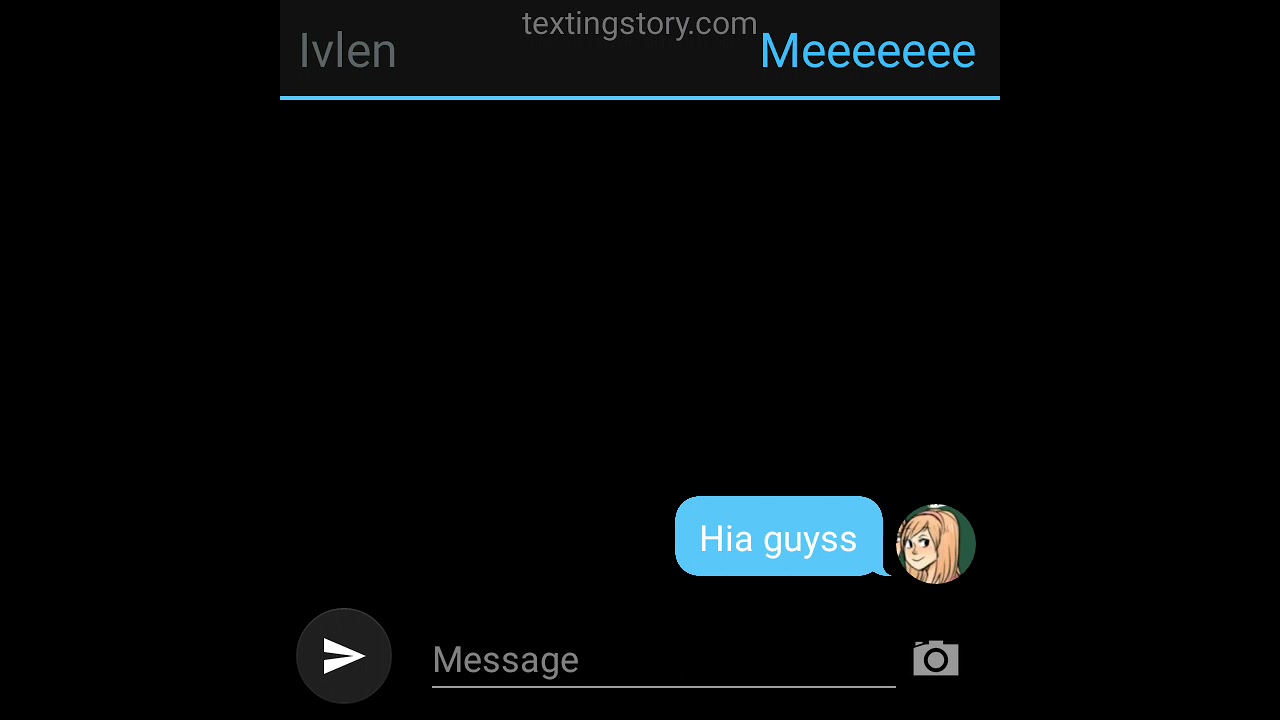Tap the Hia guyss message bubble
Viewport: 1280px width, 720px height.
tap(778, 538)
